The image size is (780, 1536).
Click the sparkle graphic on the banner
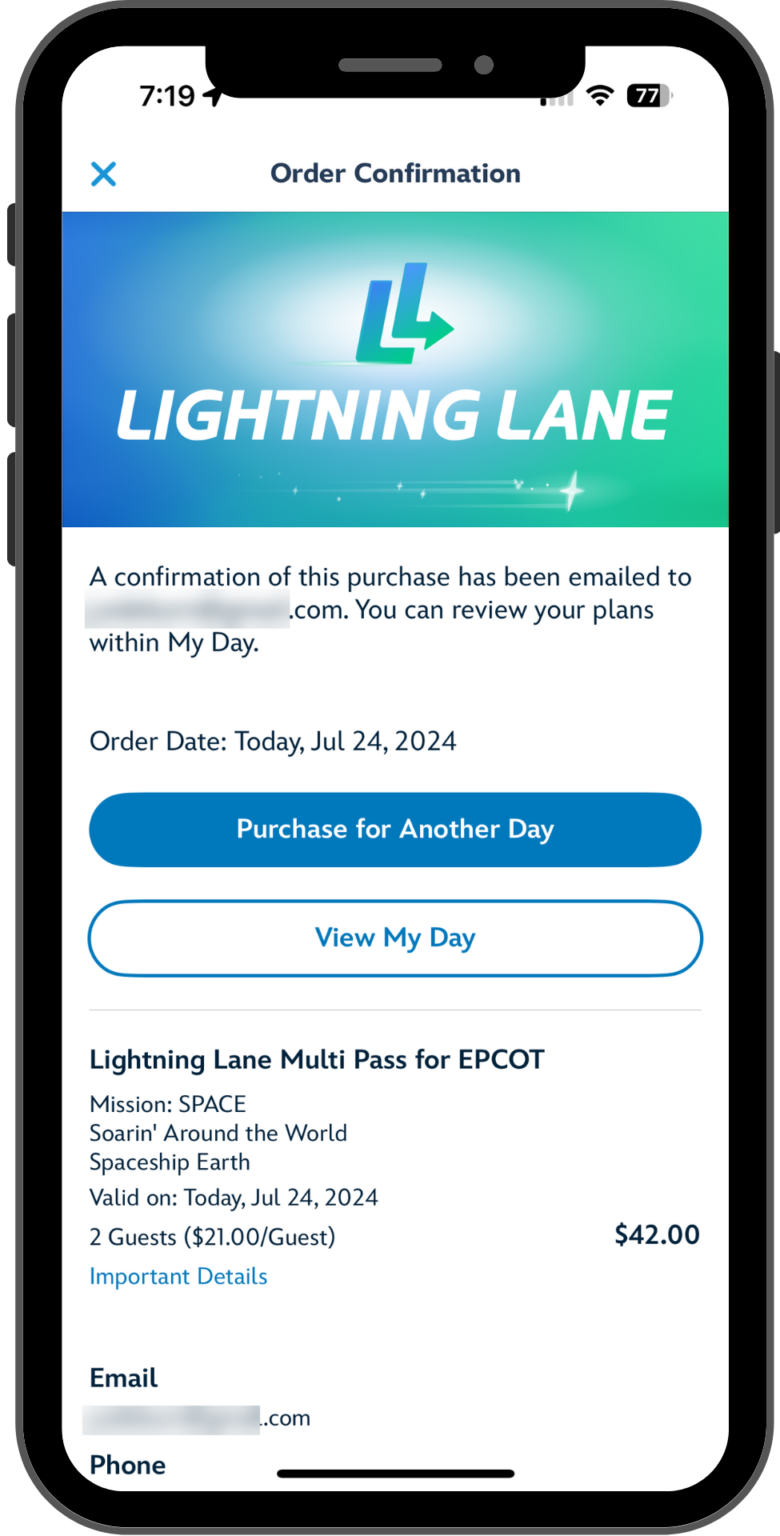click(570, 489)
